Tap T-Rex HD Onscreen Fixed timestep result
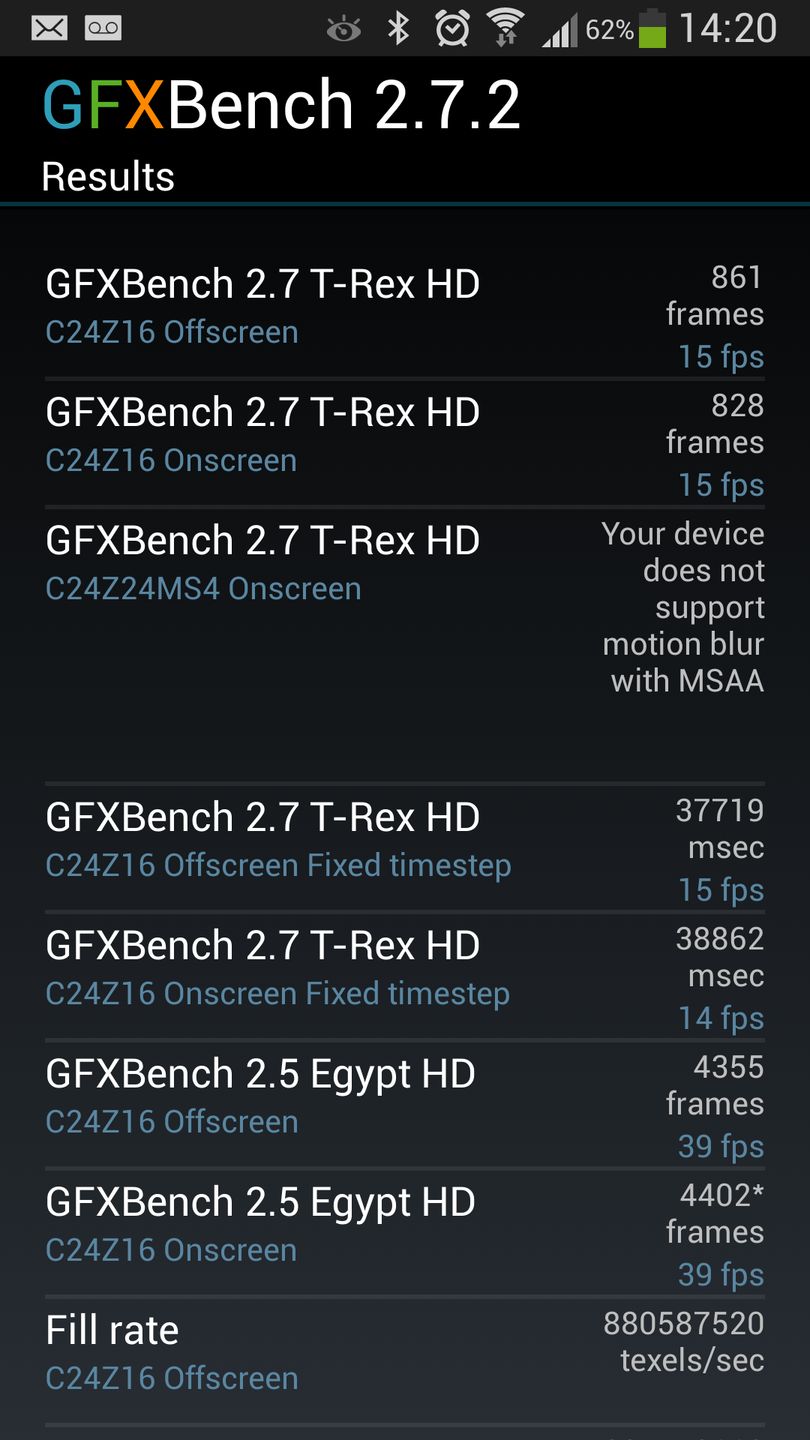810x1440 pixels. click(x=404, y=975)
